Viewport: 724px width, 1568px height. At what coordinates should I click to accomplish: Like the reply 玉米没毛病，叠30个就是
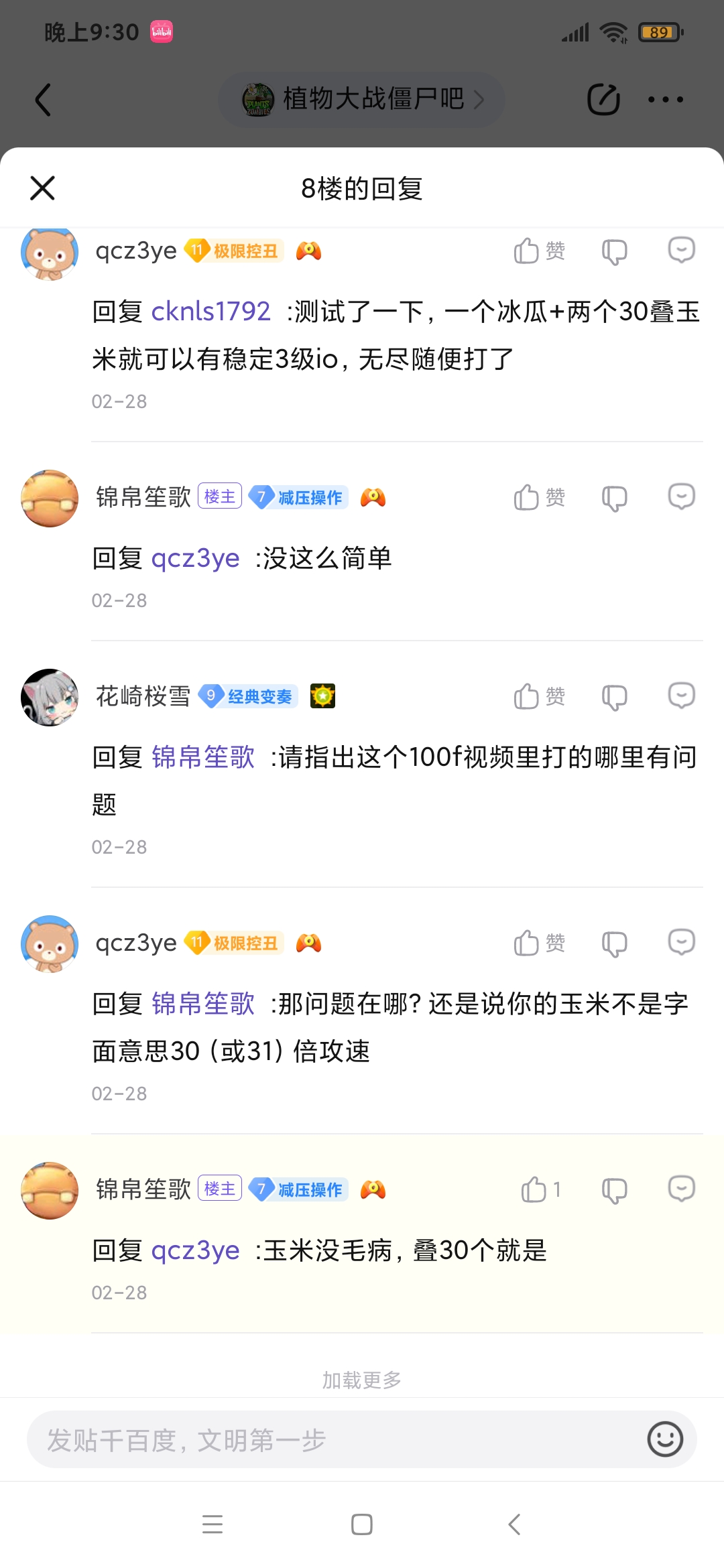click(x=540, y=1190)
